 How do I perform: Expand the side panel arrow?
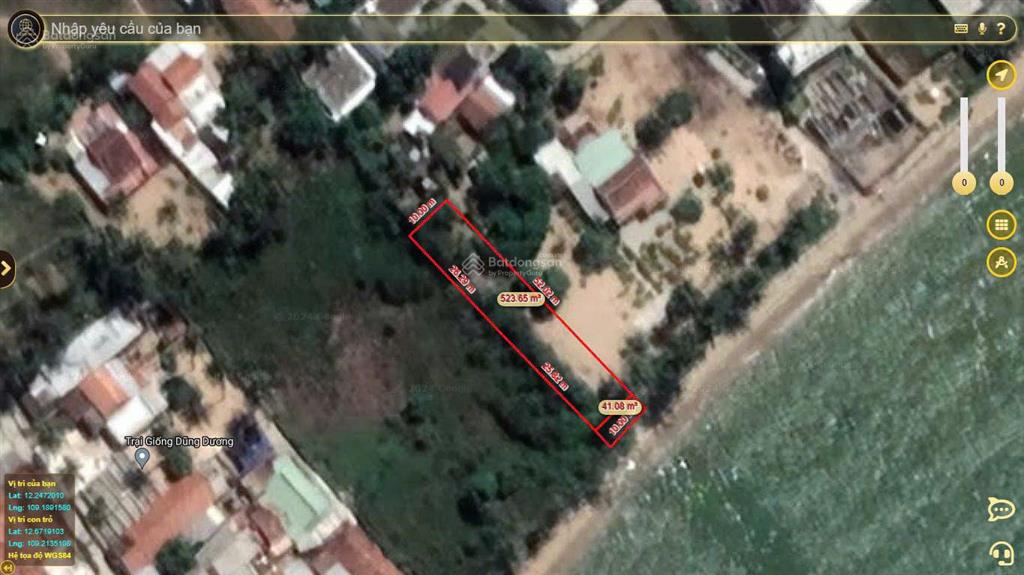click(7, 268)
